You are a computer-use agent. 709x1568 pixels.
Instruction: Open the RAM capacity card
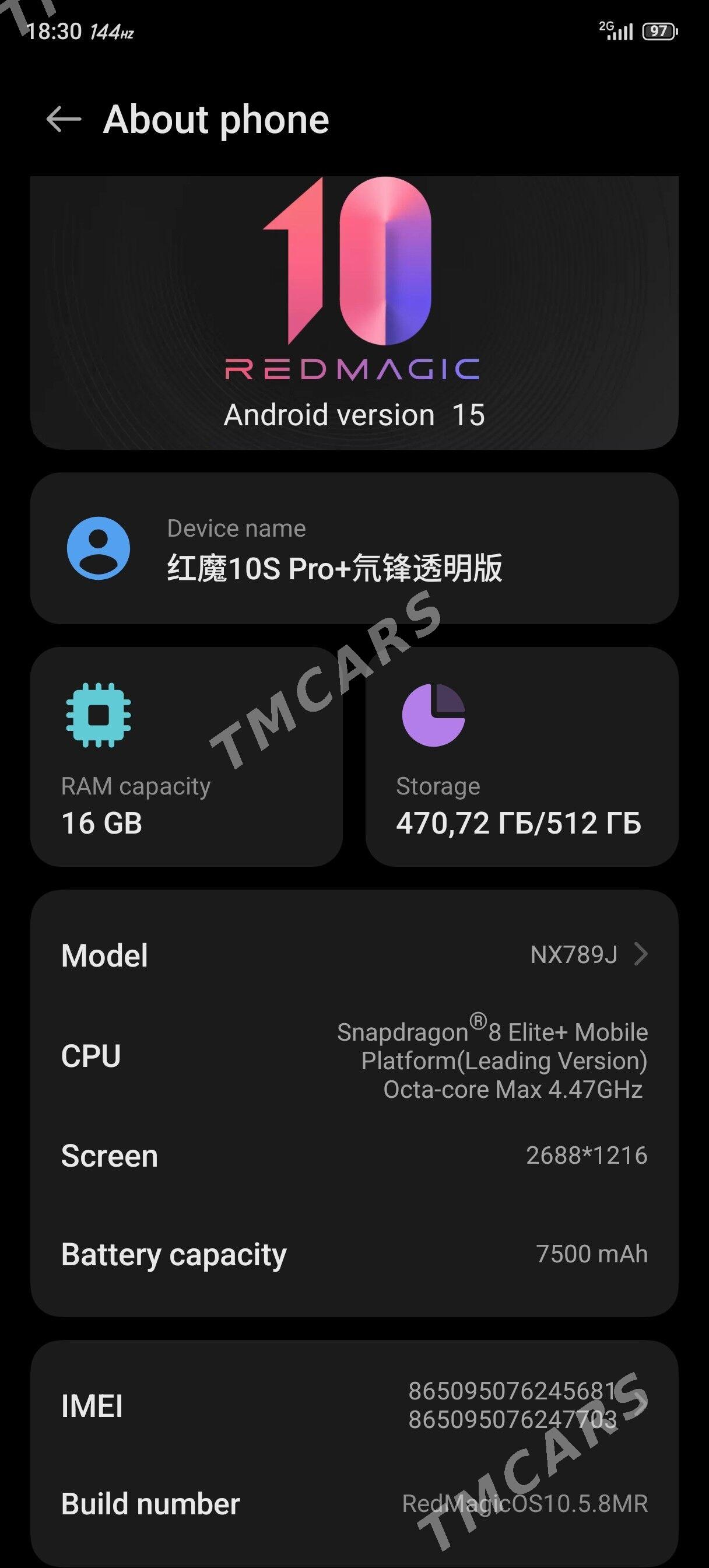tap(186, 757)
